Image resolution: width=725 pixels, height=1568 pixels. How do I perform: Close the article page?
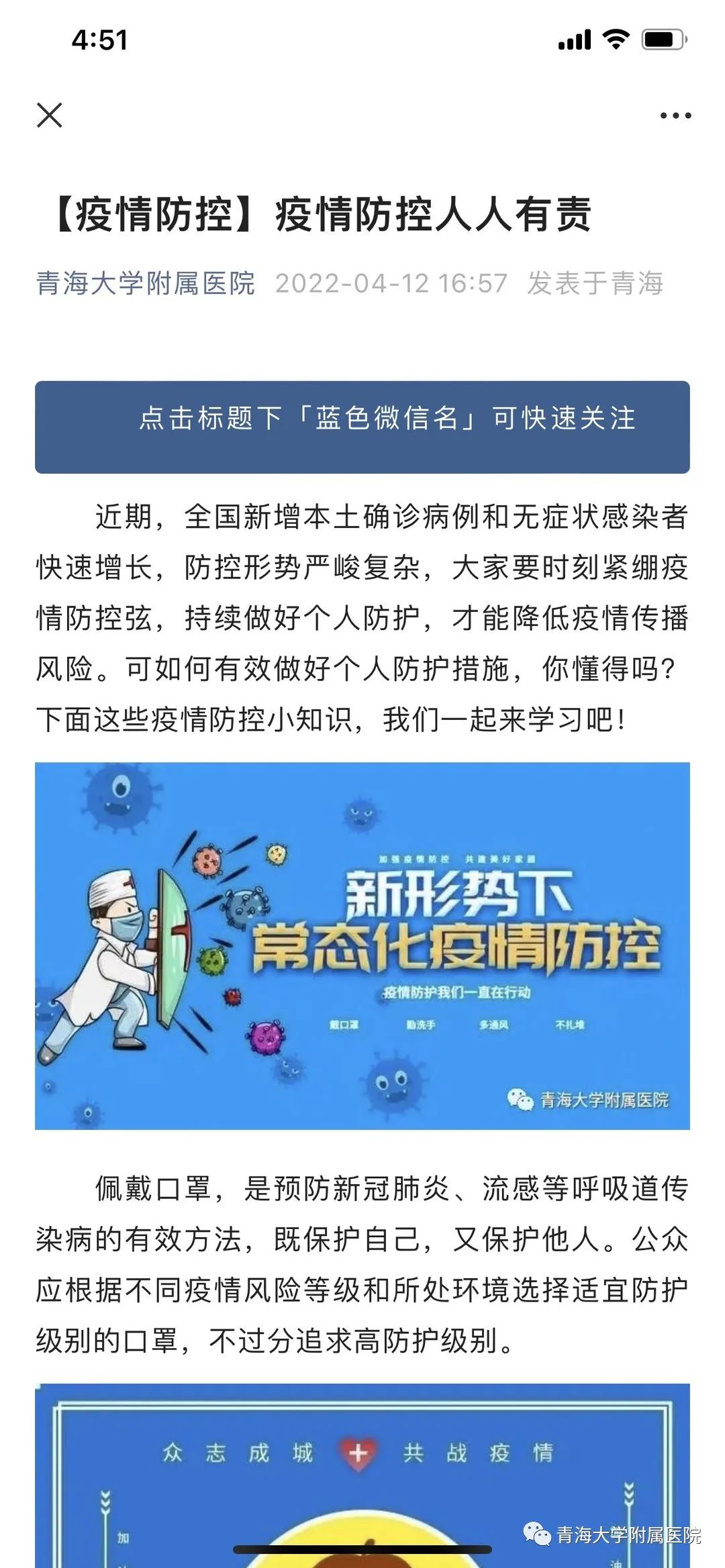pos(50,115)
